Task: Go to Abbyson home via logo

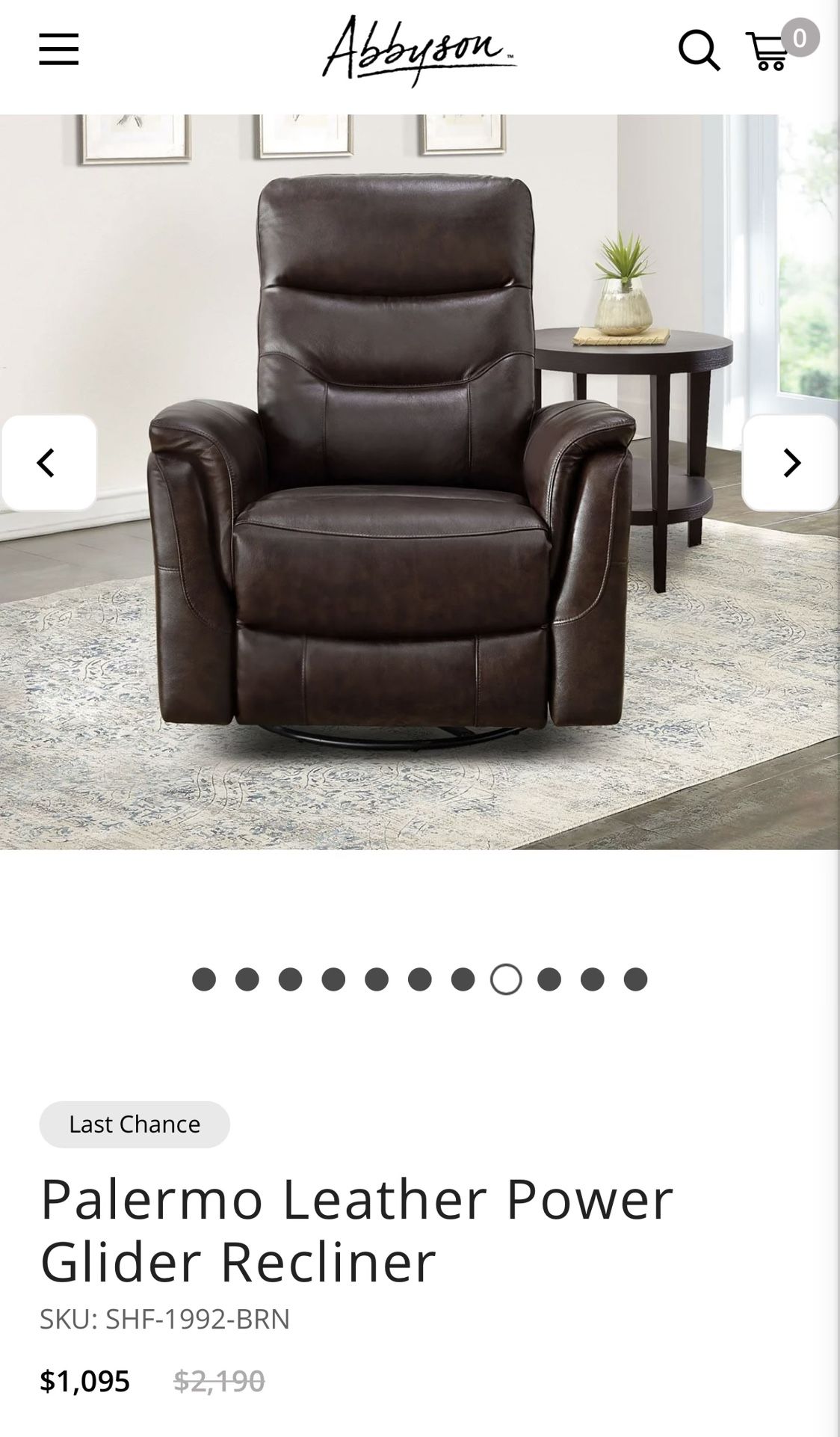Action: pos(420,51)
